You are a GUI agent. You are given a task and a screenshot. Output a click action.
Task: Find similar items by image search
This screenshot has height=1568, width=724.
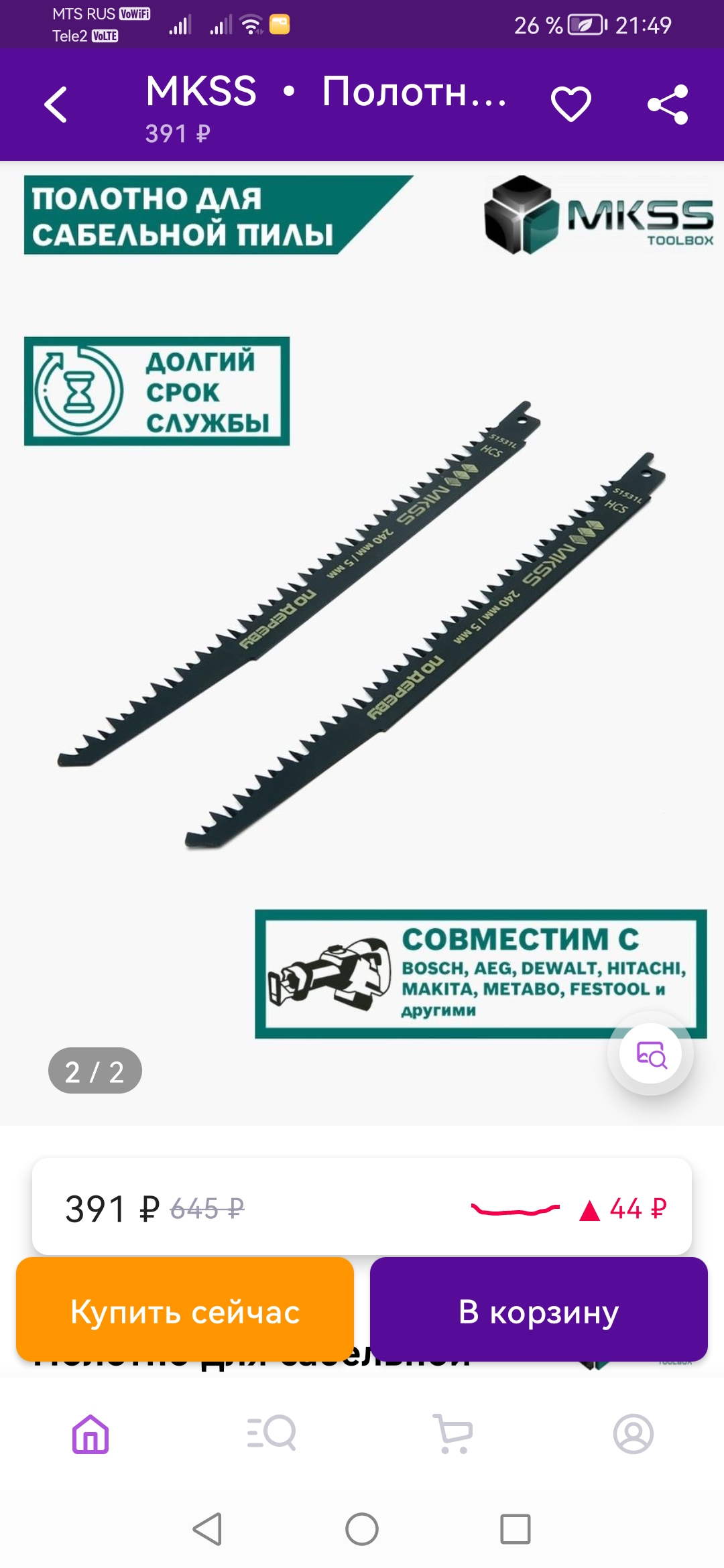(x=650, y=1054)
